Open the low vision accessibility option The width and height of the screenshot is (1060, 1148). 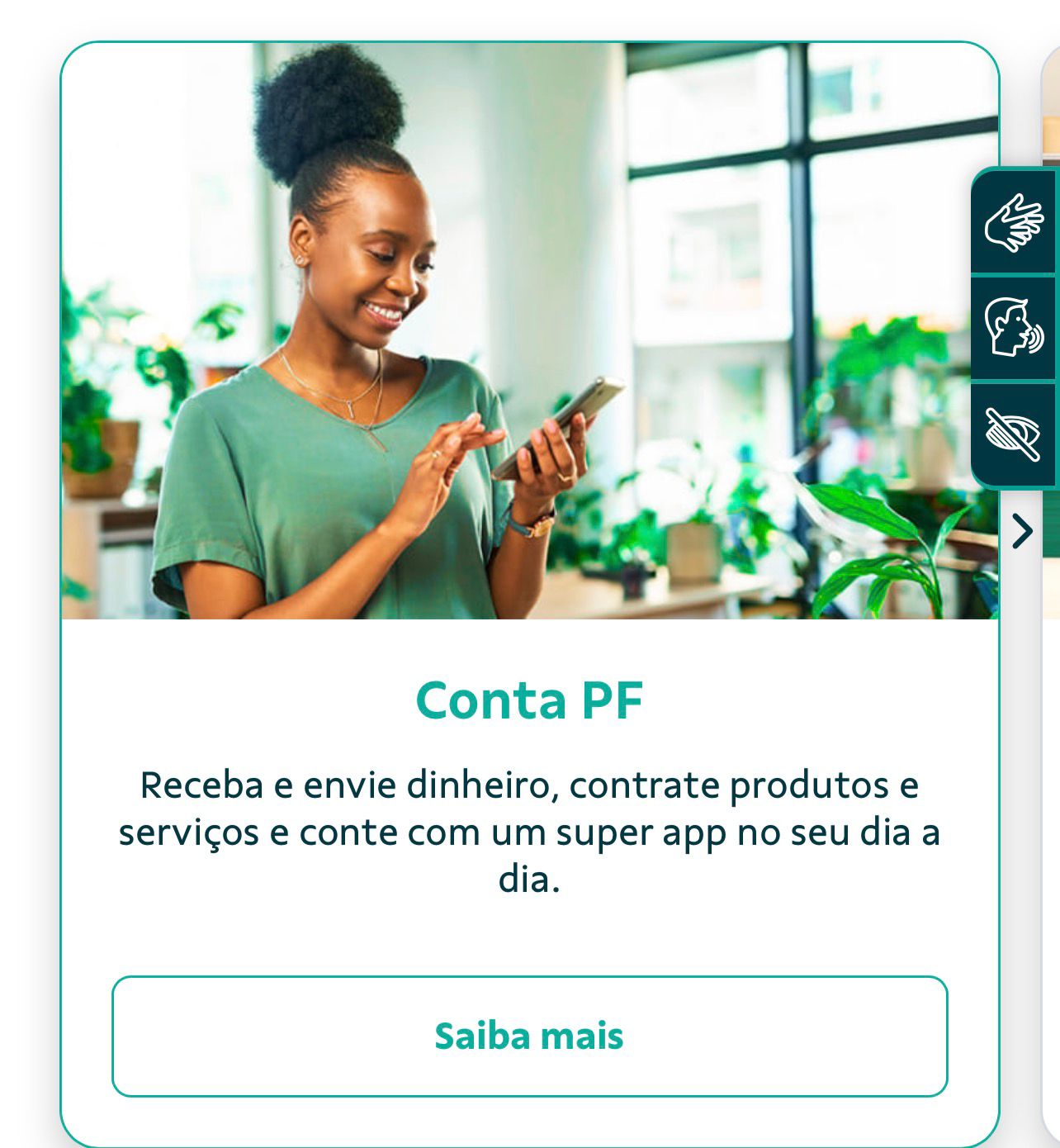[x=1015, y=434]
